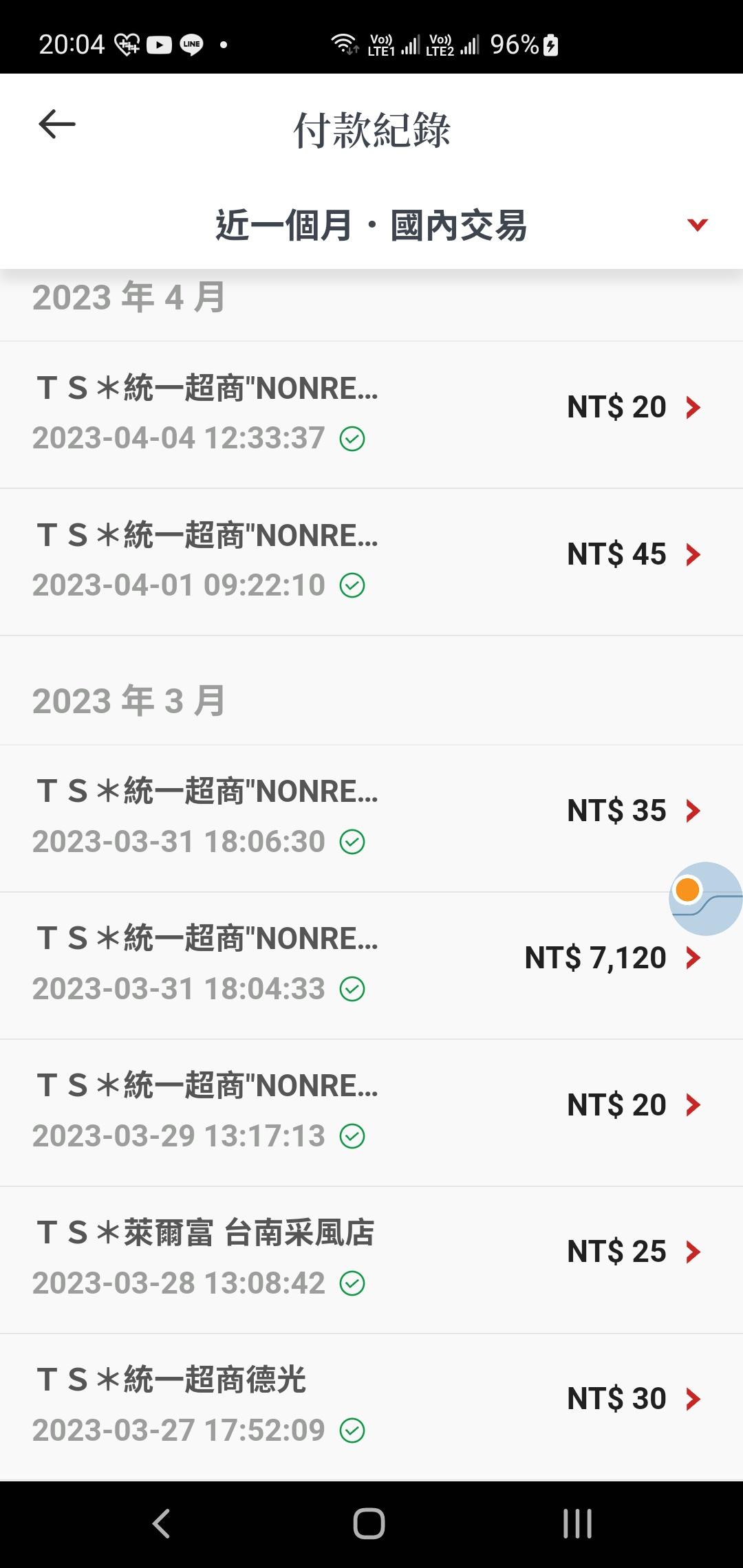Open the NT$ 20 payment from 2023-04-04
This screenshot has height=1568, width=743.
(371, 415)
